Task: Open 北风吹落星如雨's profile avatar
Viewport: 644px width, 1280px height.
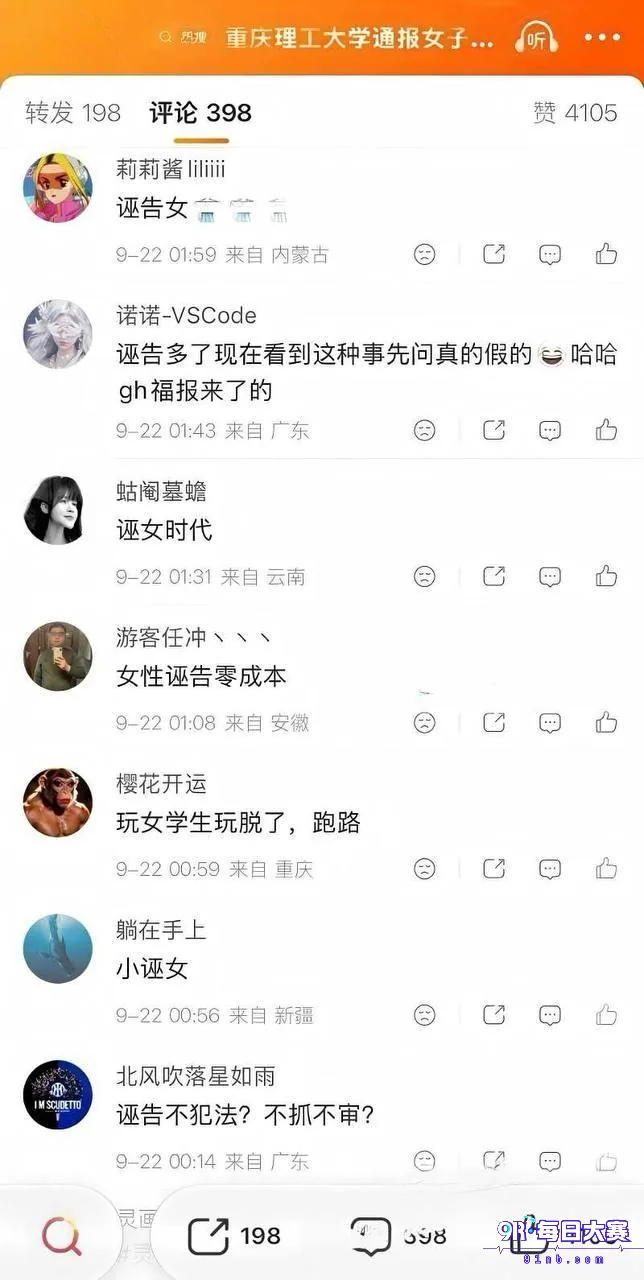Action: (x=58, y=1095)
